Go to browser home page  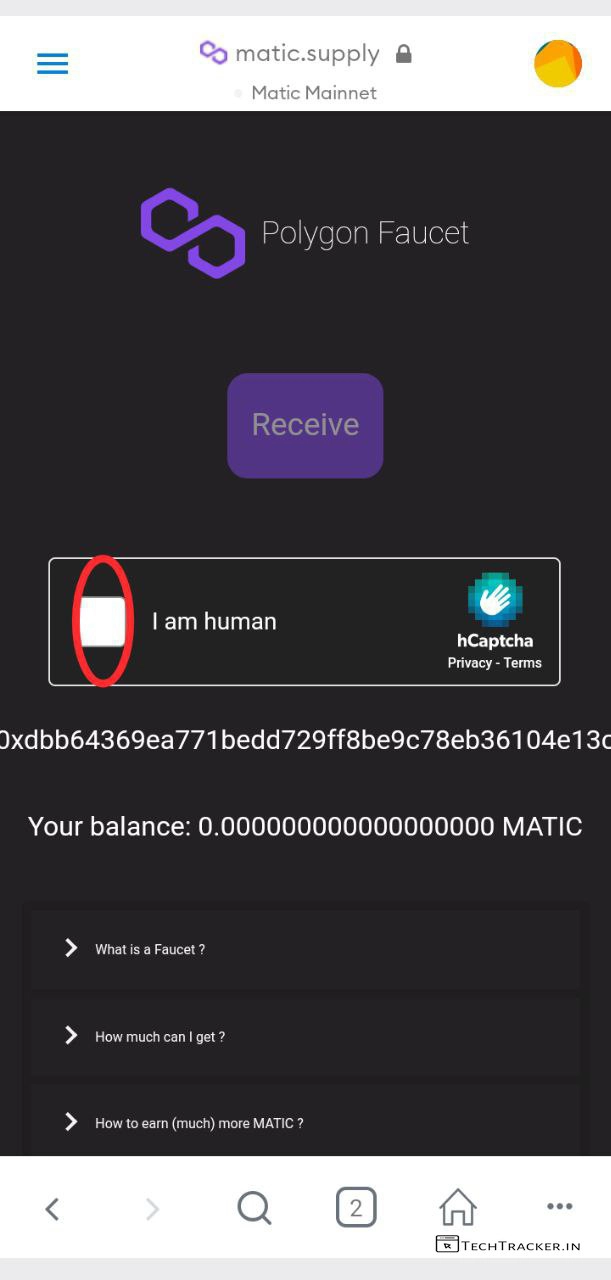[458, 1208]
